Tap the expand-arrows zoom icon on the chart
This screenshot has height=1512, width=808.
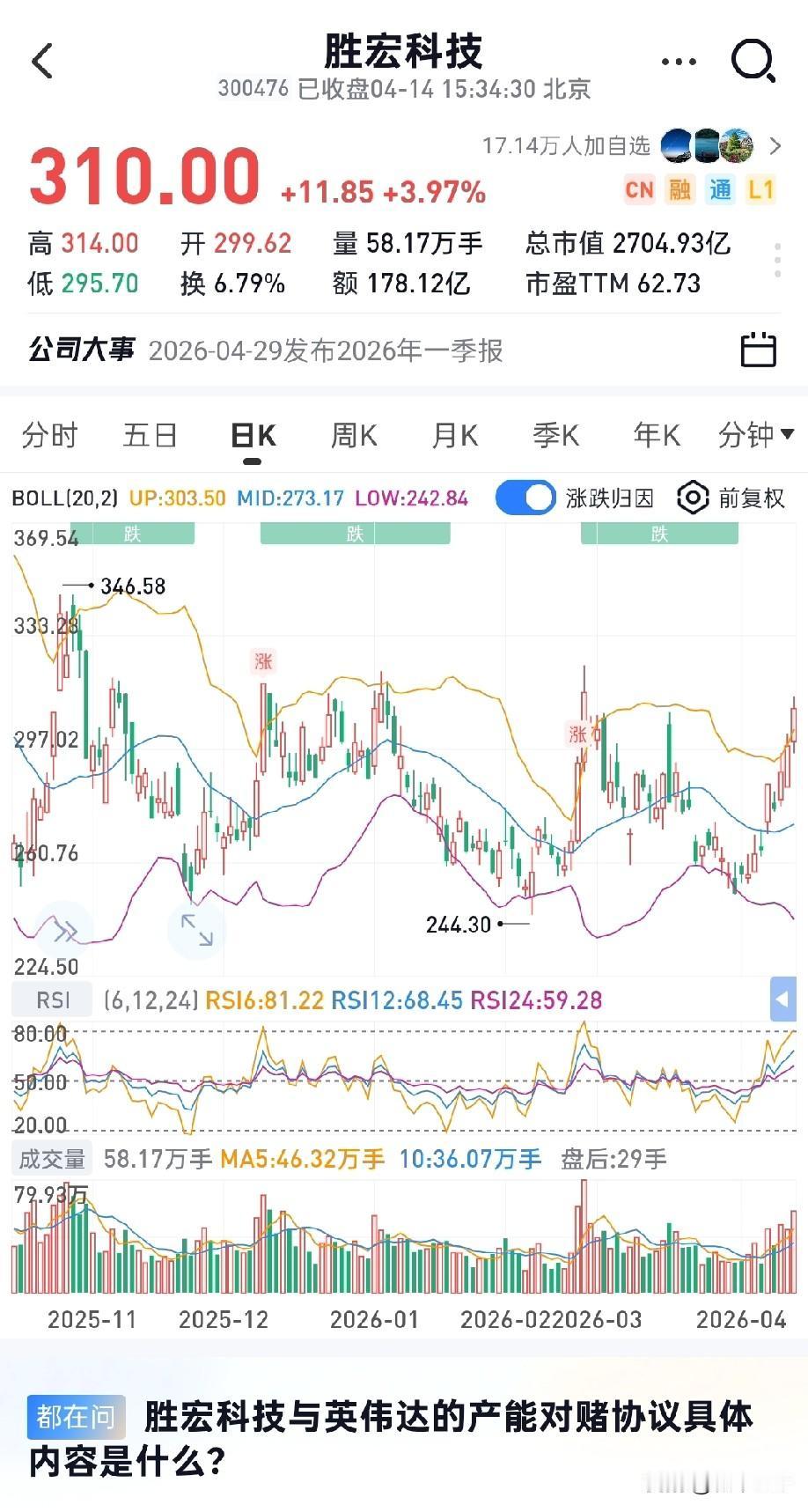(x=196, y=929)
